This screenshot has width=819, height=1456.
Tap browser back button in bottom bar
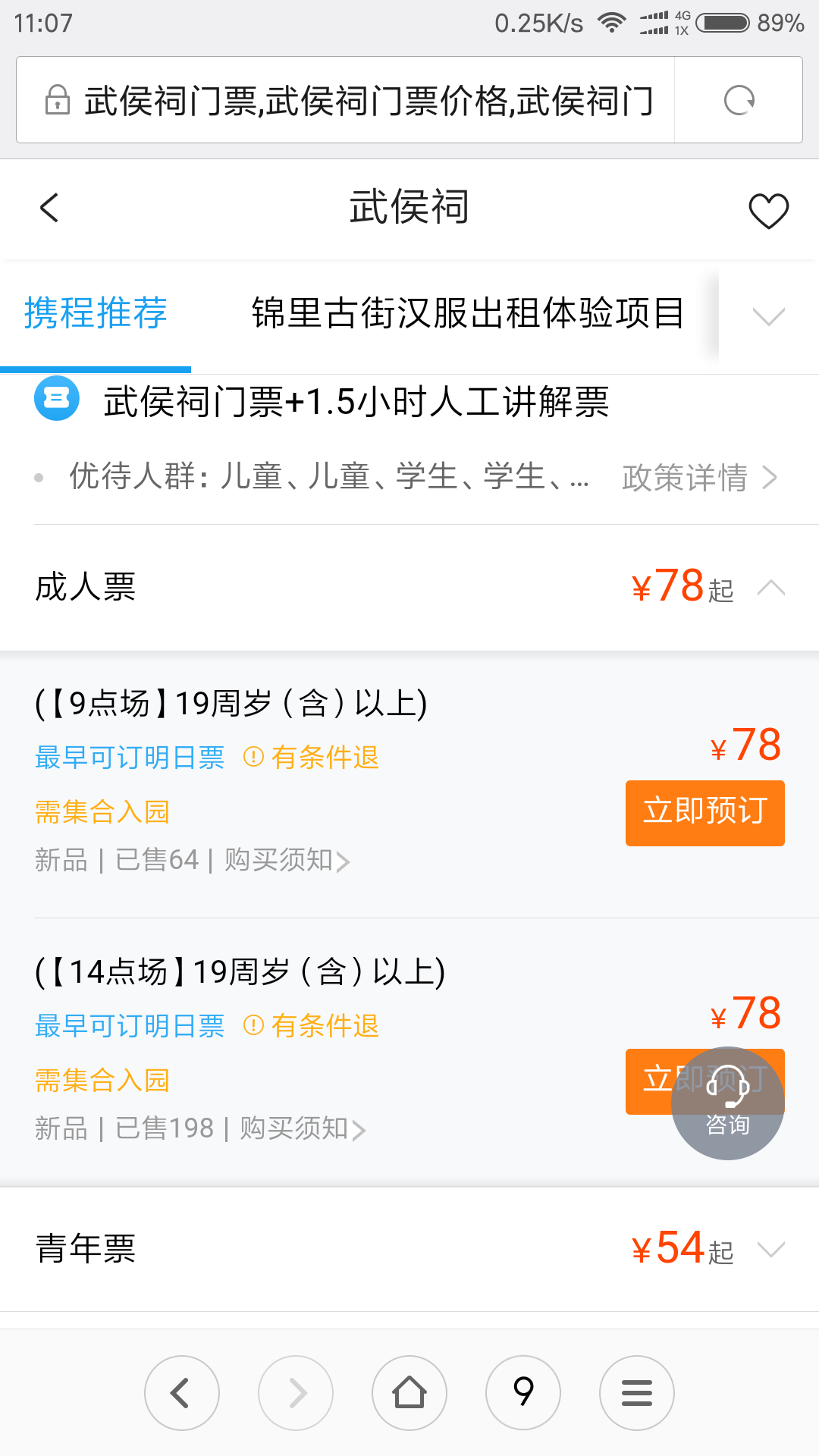pos(181,1392)
